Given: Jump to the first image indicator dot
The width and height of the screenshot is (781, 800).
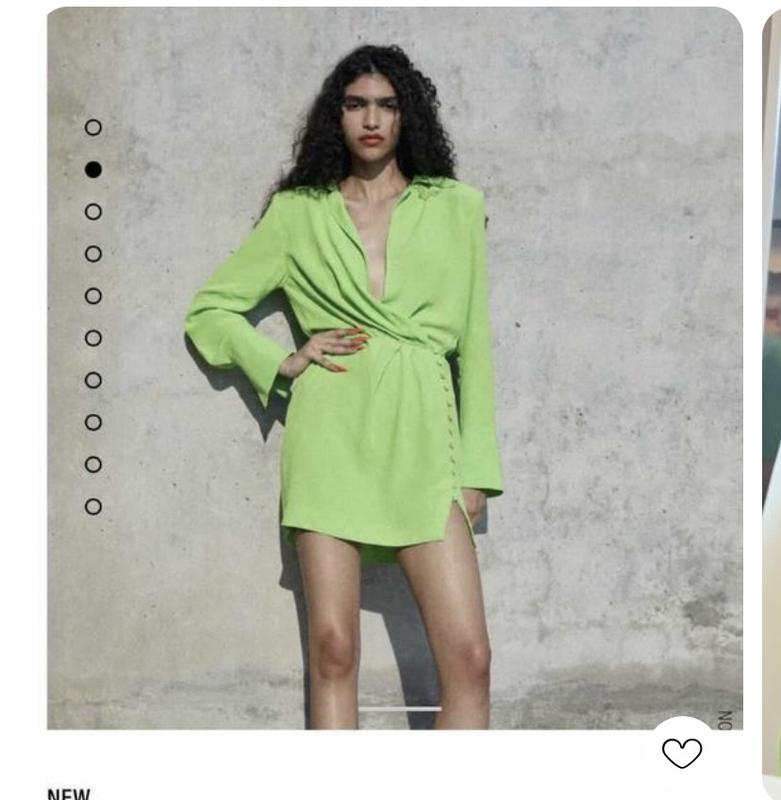Looking at the screenshot, I should 93,127.
